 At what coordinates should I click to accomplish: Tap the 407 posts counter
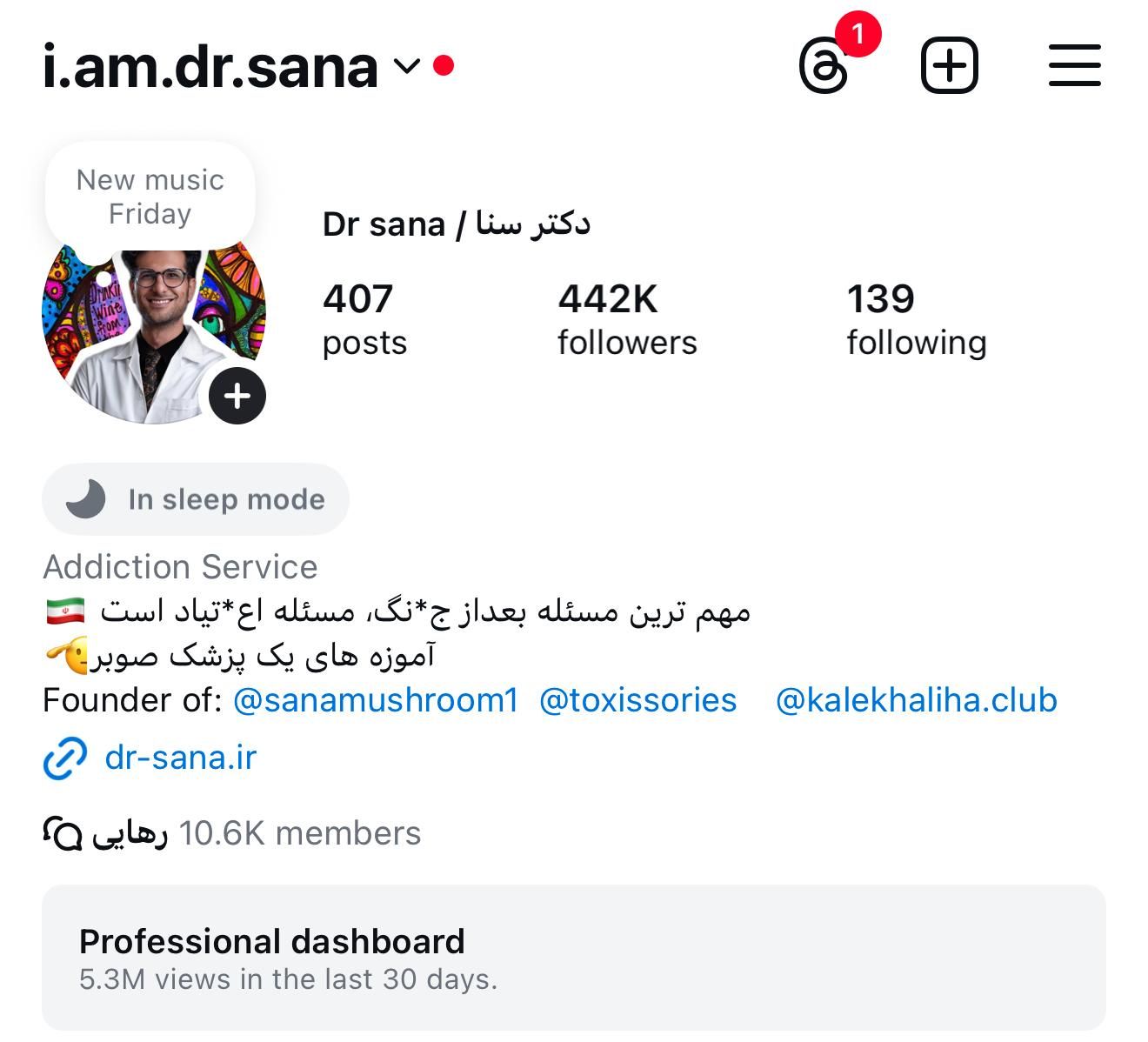coord(364,319)
